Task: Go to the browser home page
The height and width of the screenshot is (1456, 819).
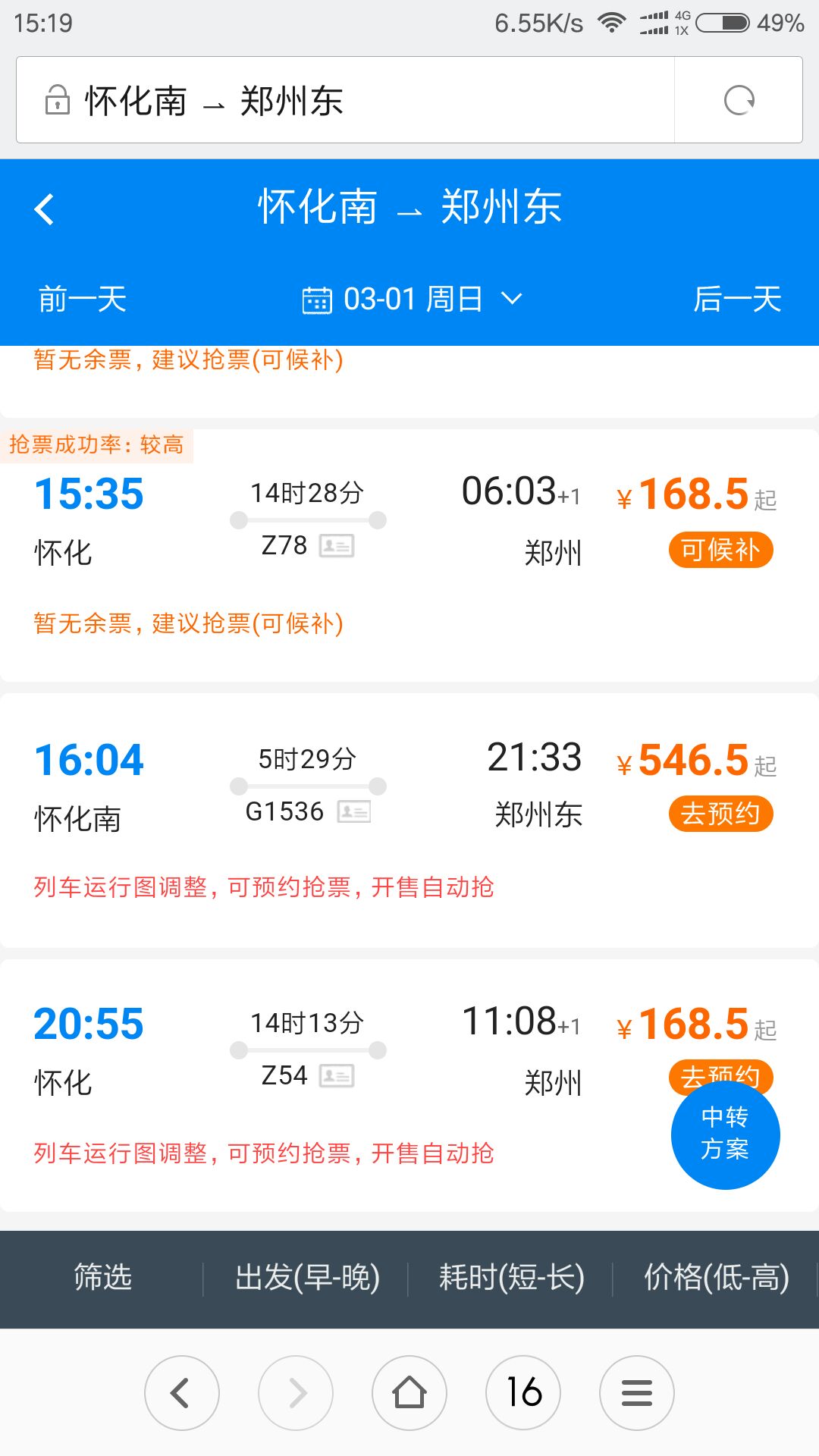Action: click(409, 1392)
